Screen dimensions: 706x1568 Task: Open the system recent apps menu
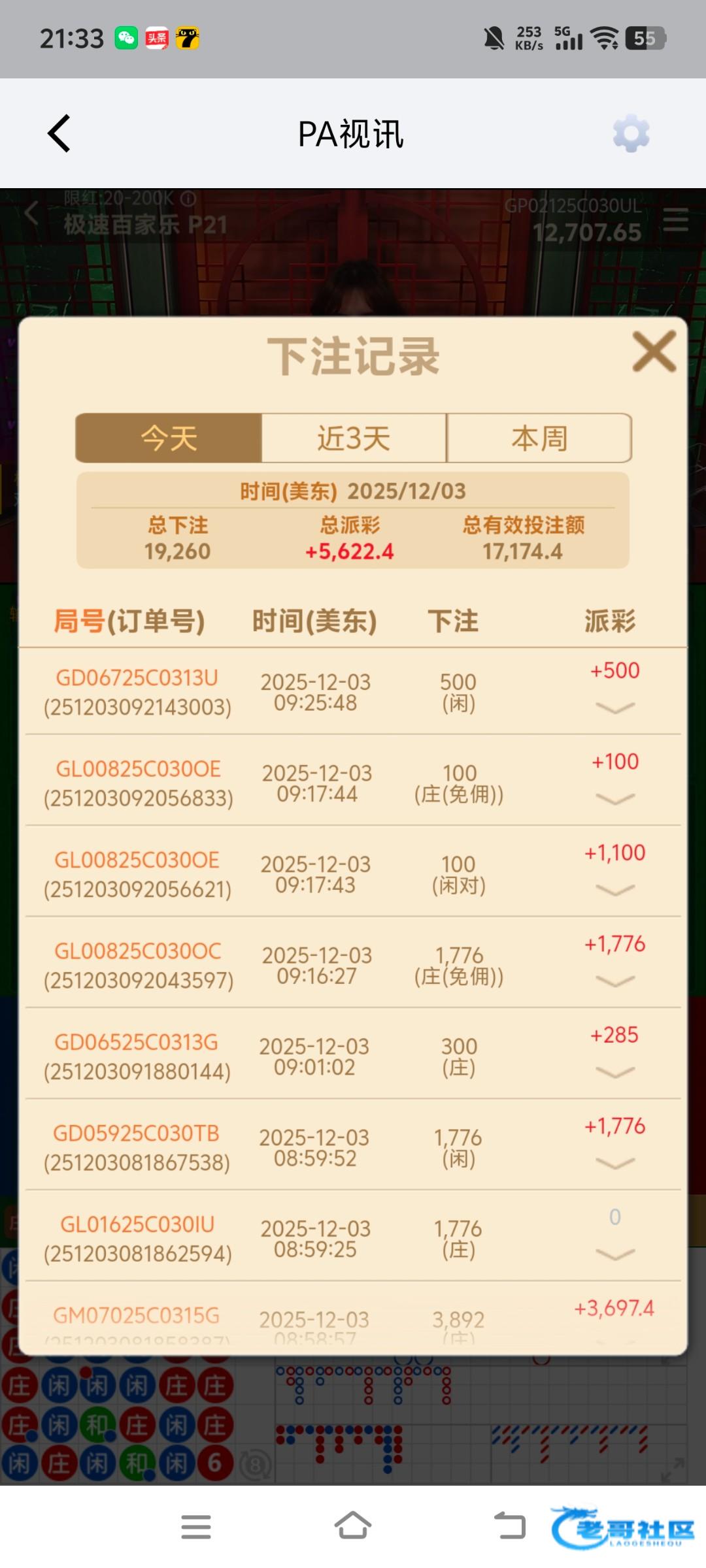[195, 1526]
